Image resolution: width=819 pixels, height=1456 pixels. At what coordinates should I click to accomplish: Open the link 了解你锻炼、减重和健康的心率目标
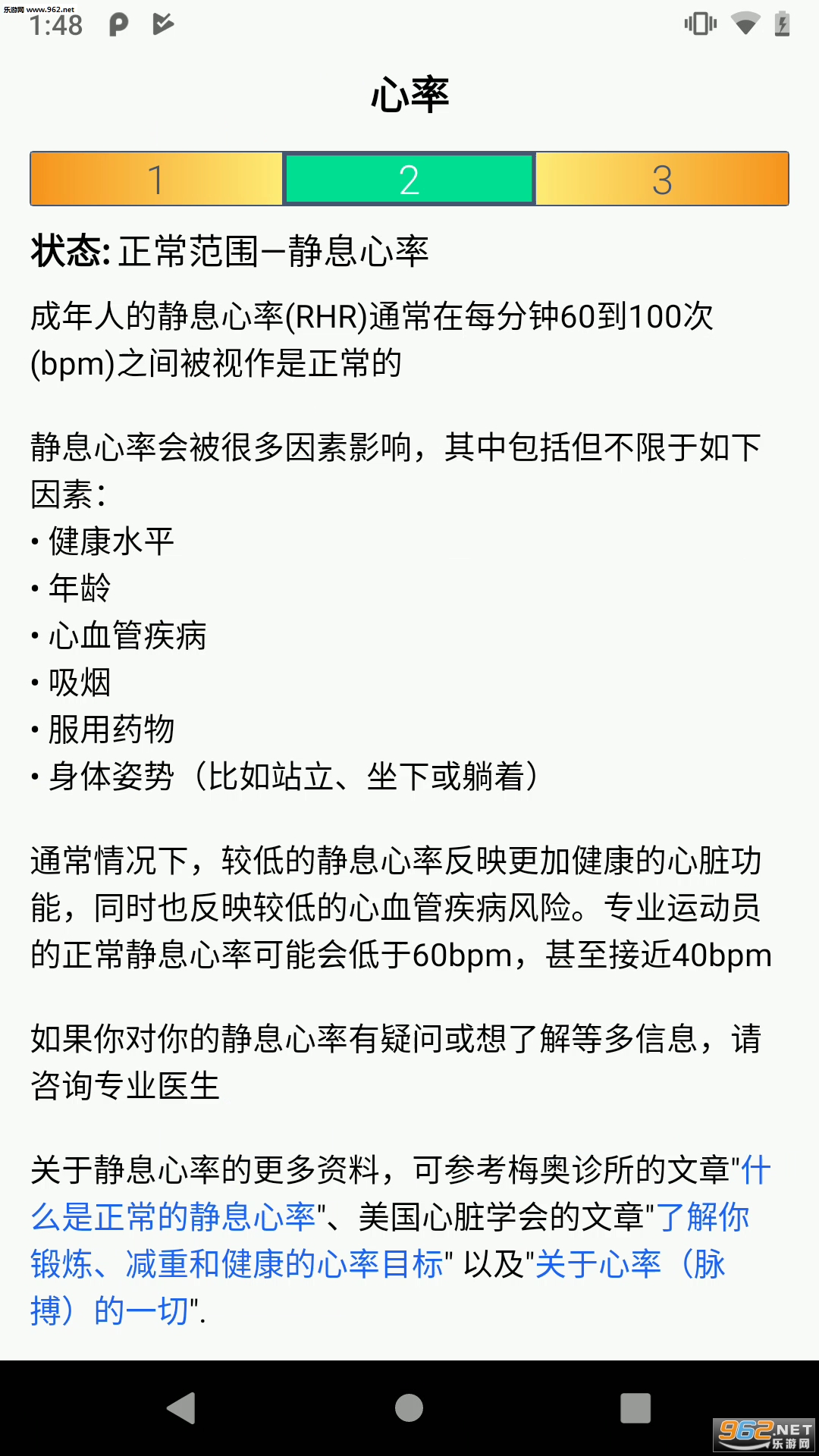pyautogui.click(x=237, y=1264)
